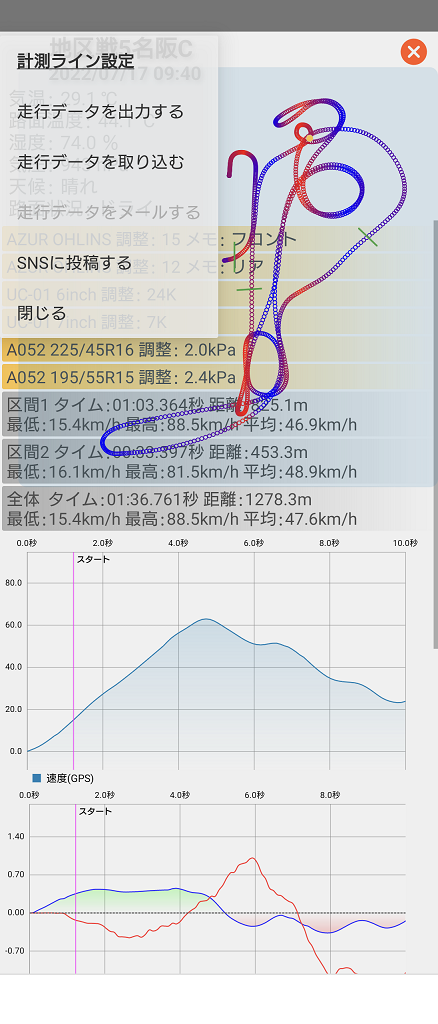Tap 走行データをメールする menu item
The width and height of the screenshot is (438, 1024).
[108, 212]
